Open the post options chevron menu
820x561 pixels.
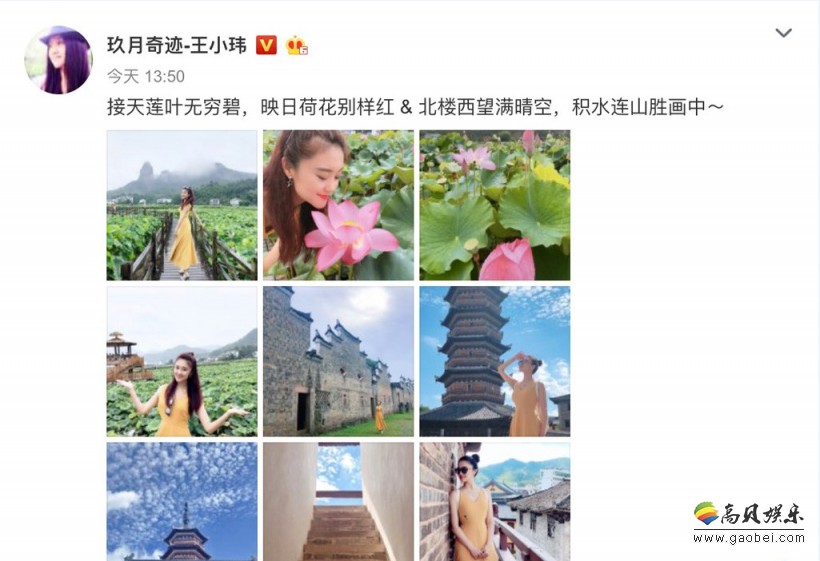point(783,33)
